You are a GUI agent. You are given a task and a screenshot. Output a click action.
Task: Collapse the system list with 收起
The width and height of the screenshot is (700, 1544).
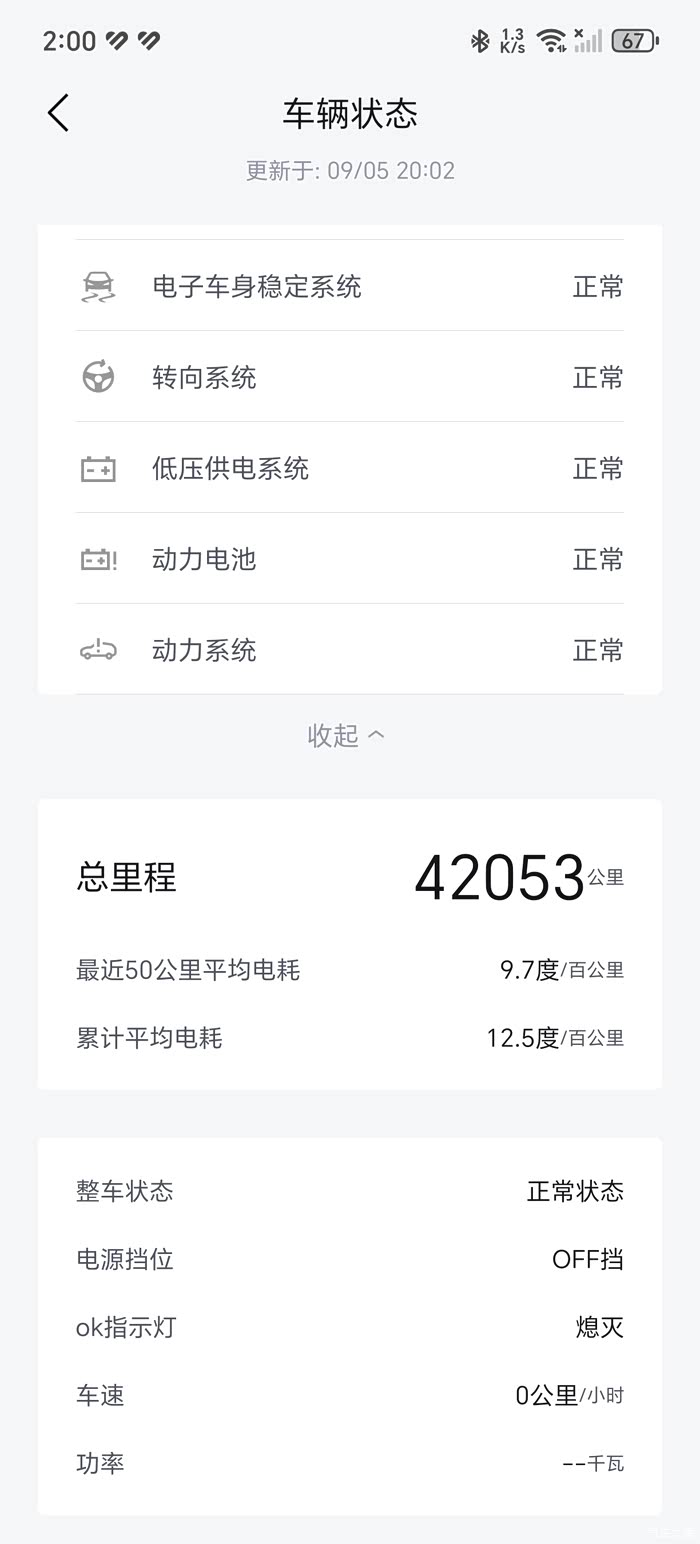point(346,735)
